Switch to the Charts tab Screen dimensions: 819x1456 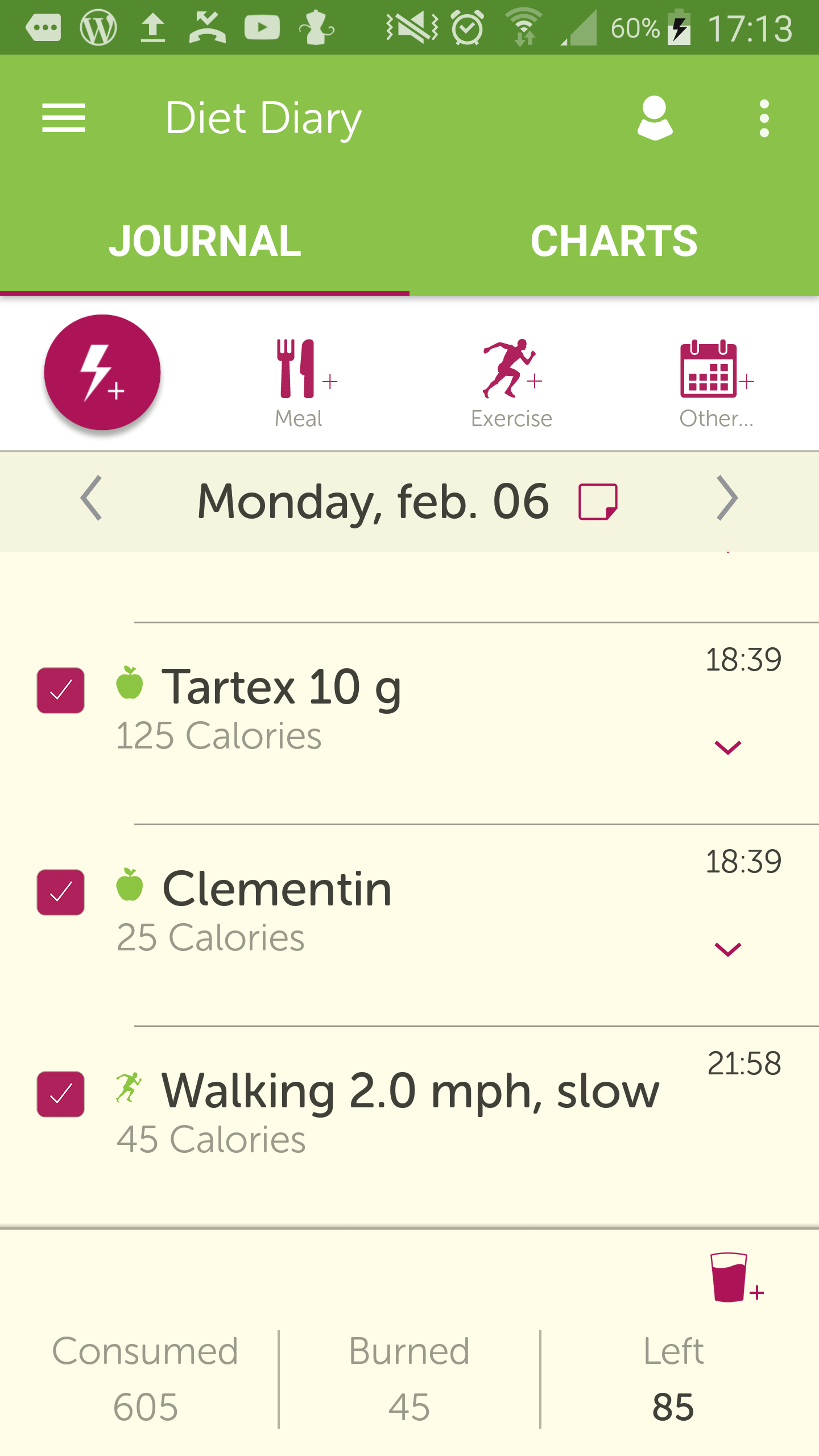(614, 241)
